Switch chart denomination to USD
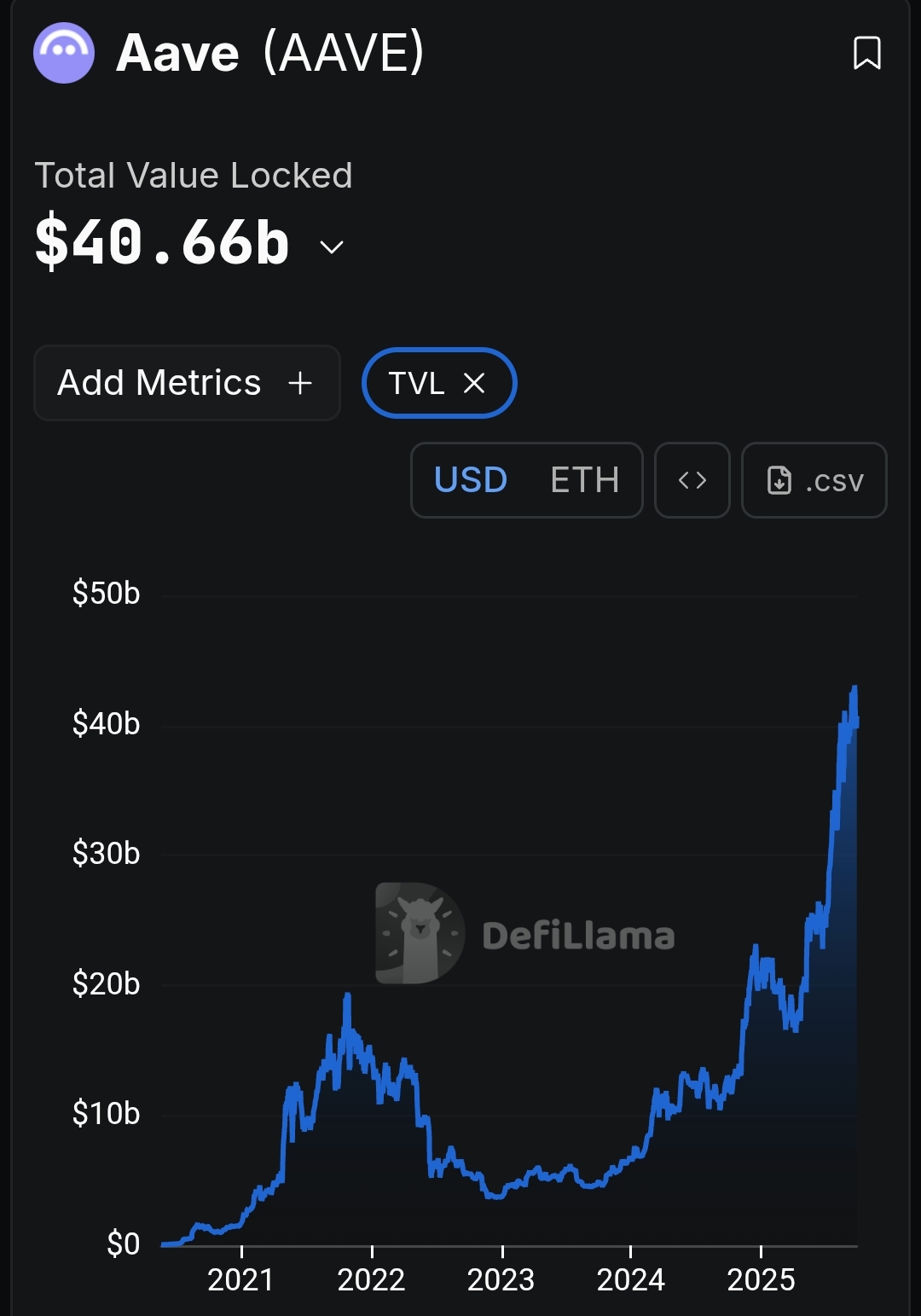Viewport: 921px width, 1316px height. tap(471, 480)
